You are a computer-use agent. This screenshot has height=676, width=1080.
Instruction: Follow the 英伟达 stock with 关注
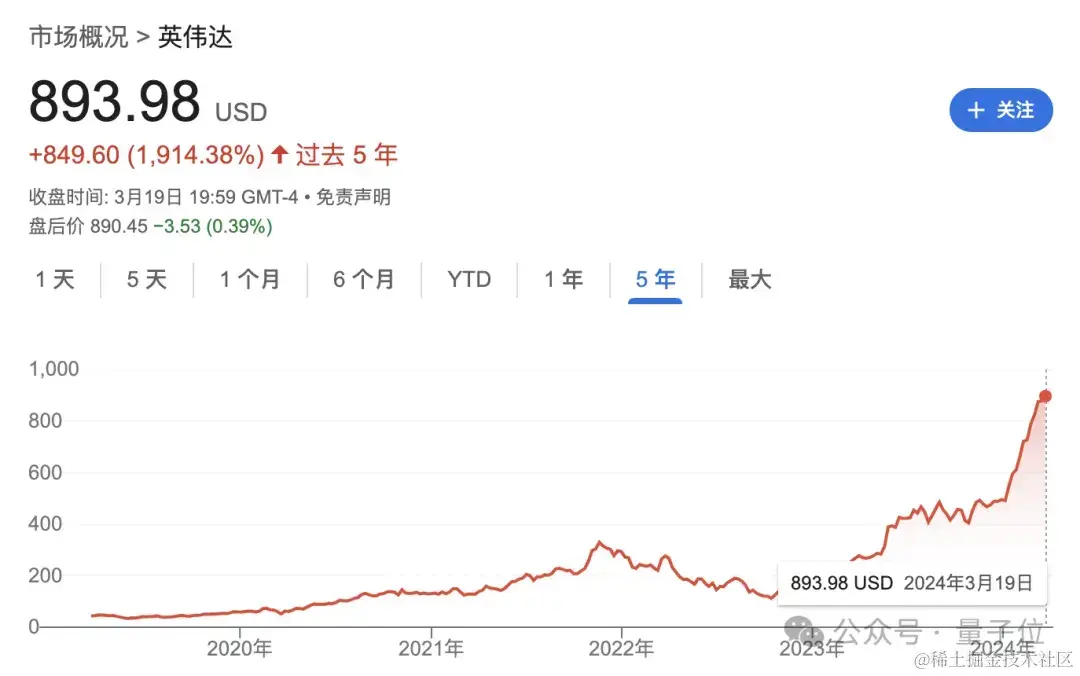point(1000,110)
